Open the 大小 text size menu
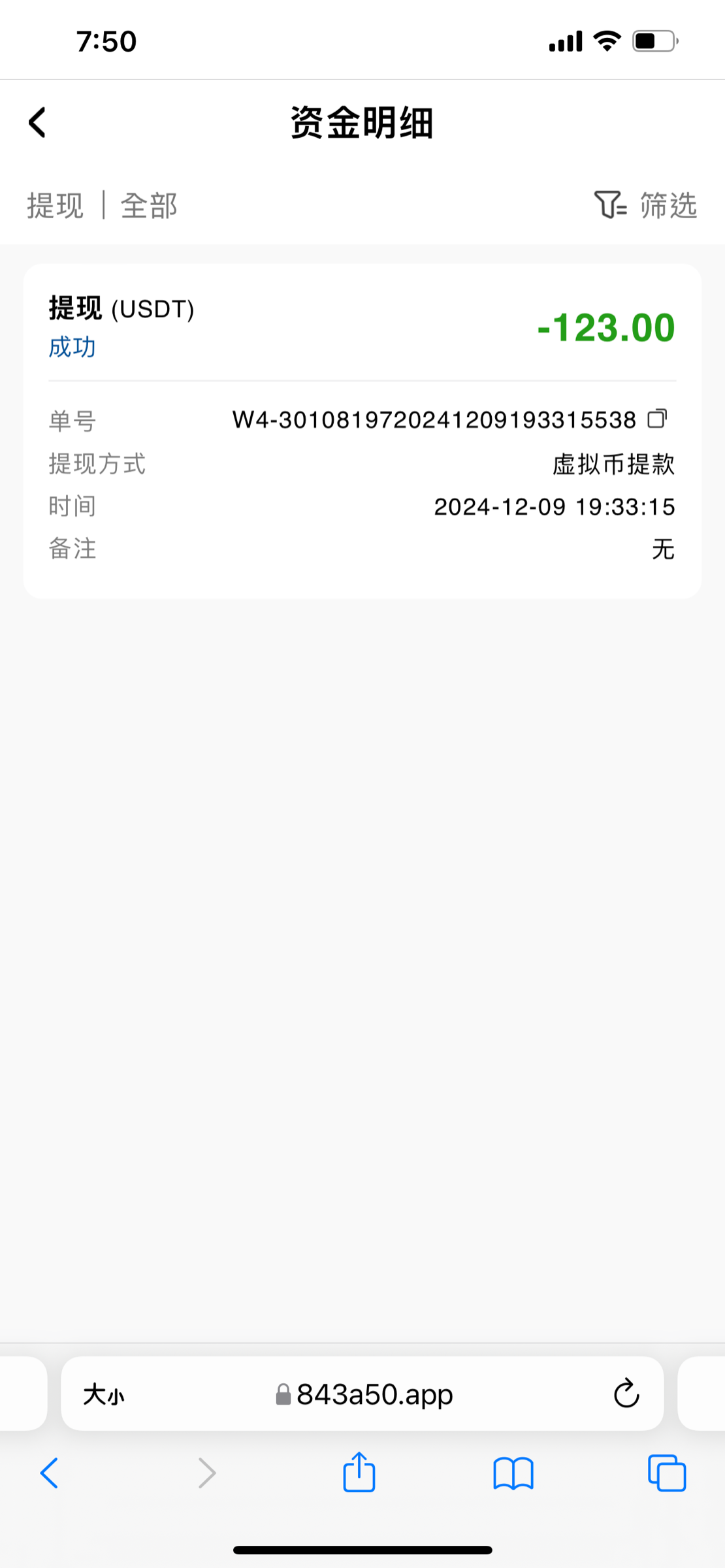Viewport: 725px width, 1568px height. click(104, 1395)
